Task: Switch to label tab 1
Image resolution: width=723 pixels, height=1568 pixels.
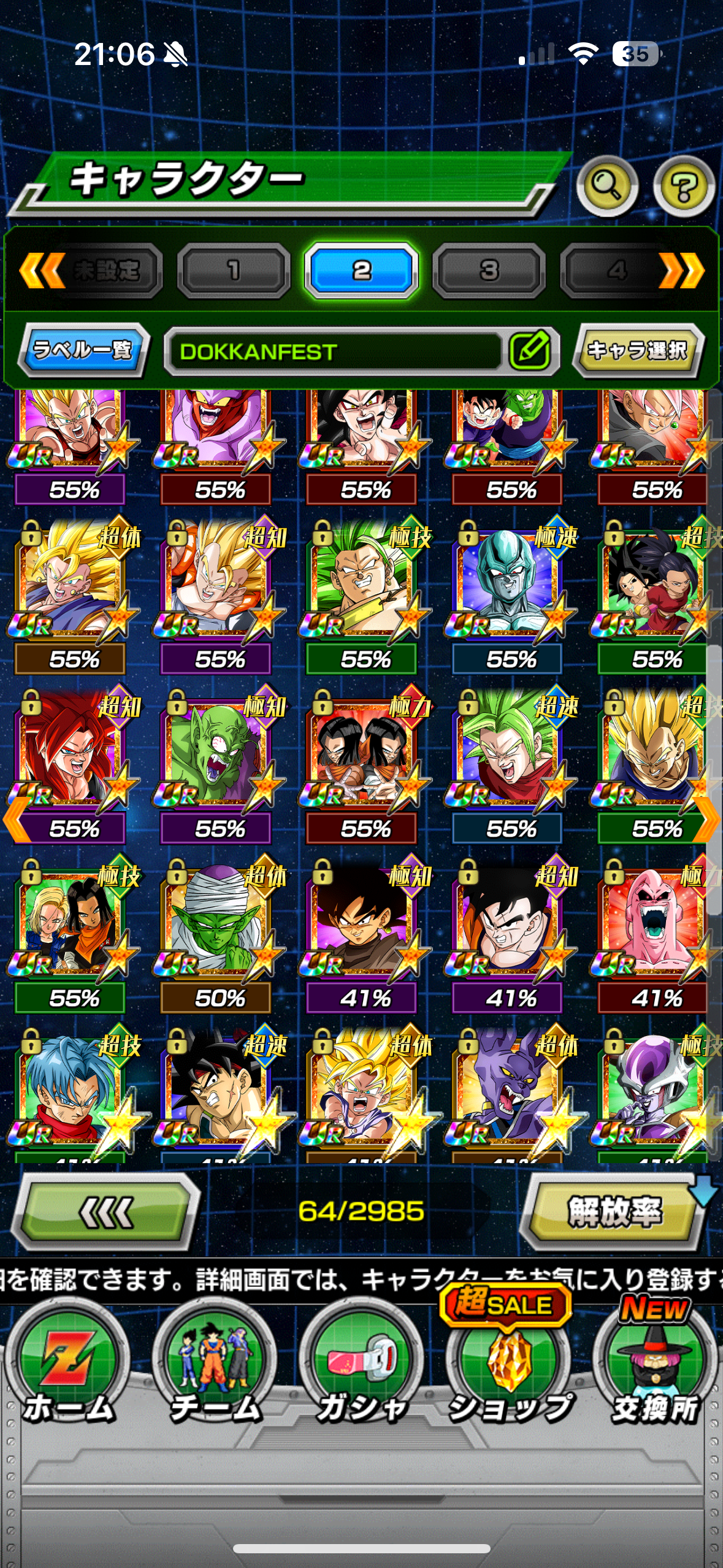Action: (x=234, y=270)
